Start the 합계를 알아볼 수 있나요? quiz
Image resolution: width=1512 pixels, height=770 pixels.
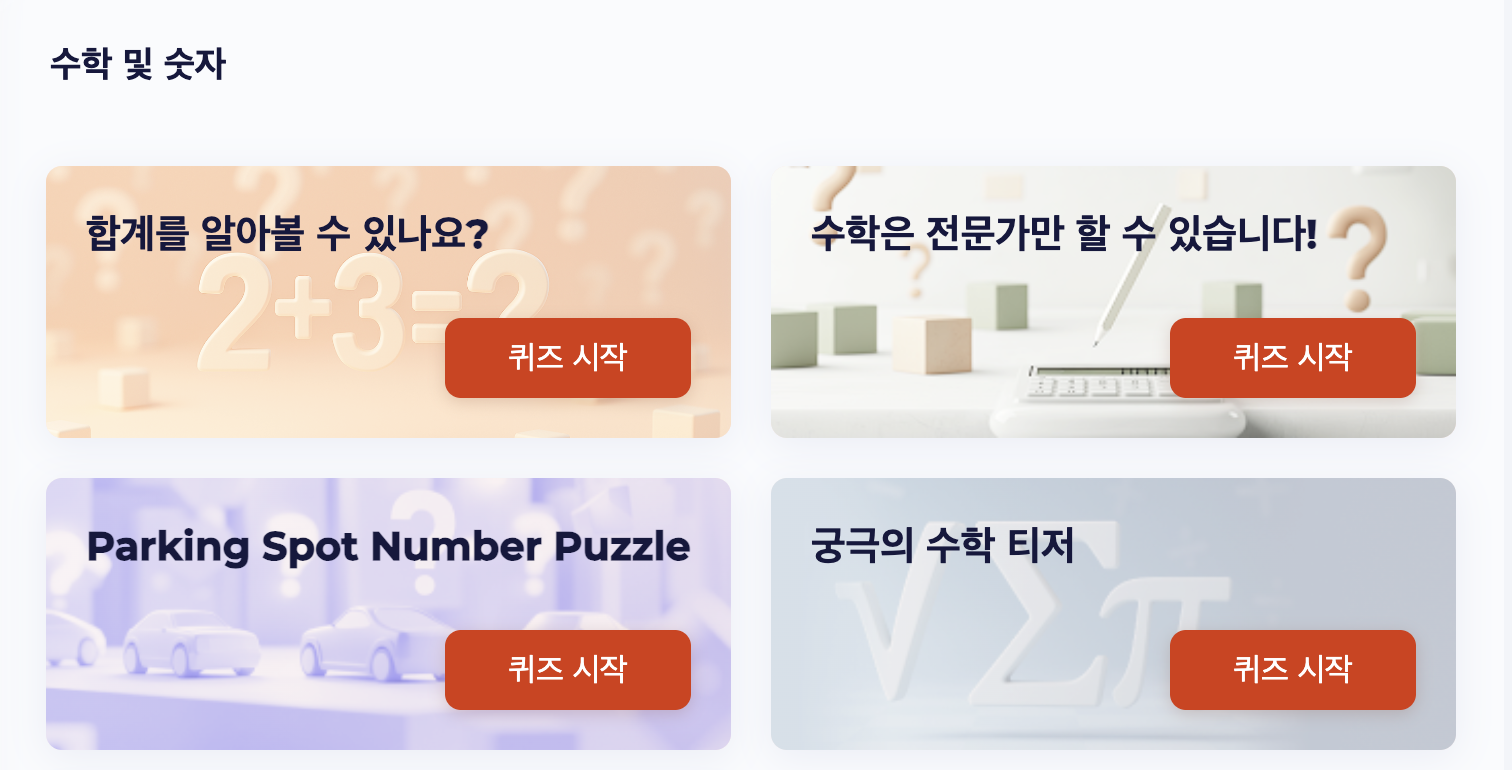[x=567, y=357]
